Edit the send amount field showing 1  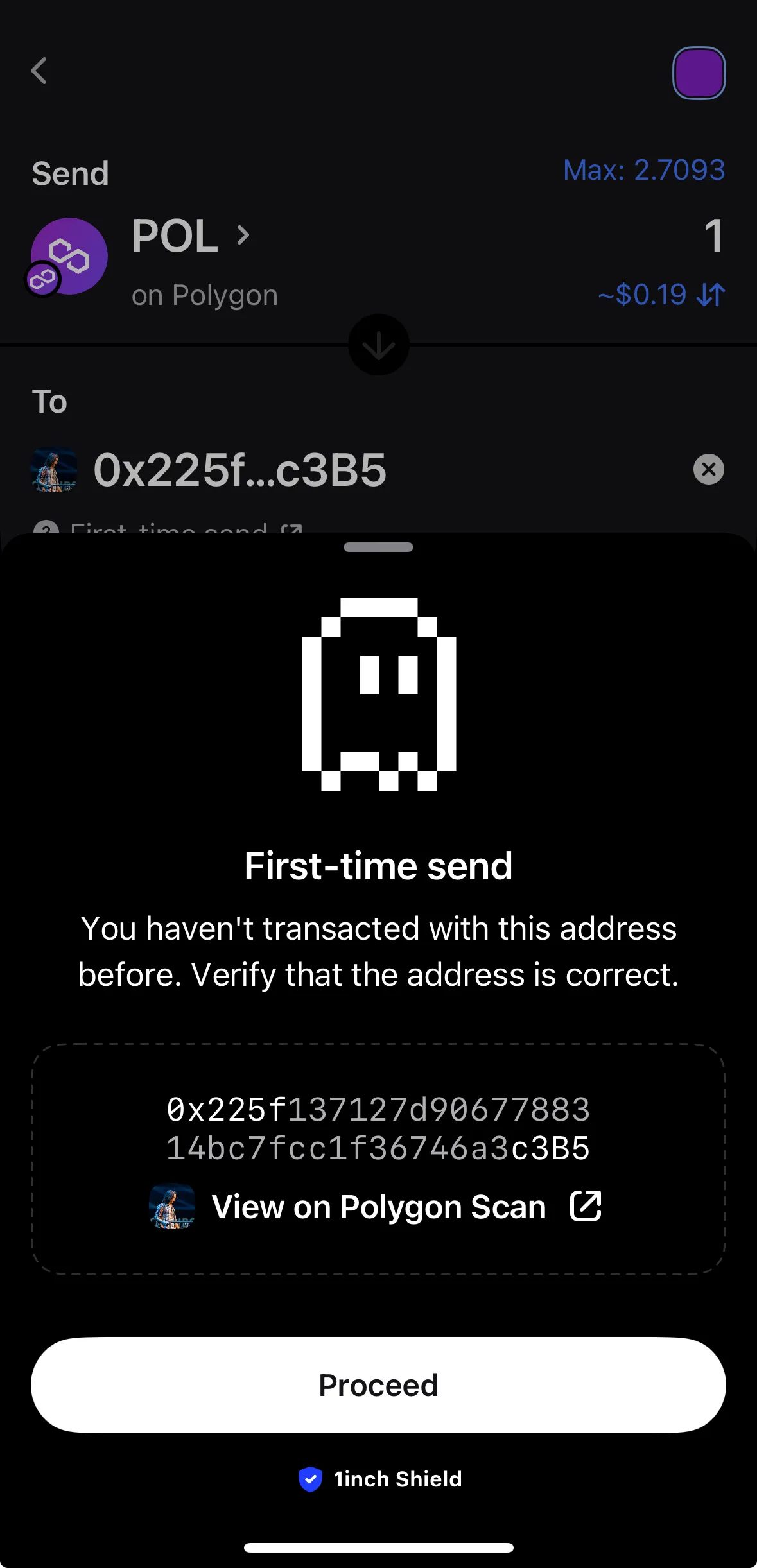click(x=713, y=236)
